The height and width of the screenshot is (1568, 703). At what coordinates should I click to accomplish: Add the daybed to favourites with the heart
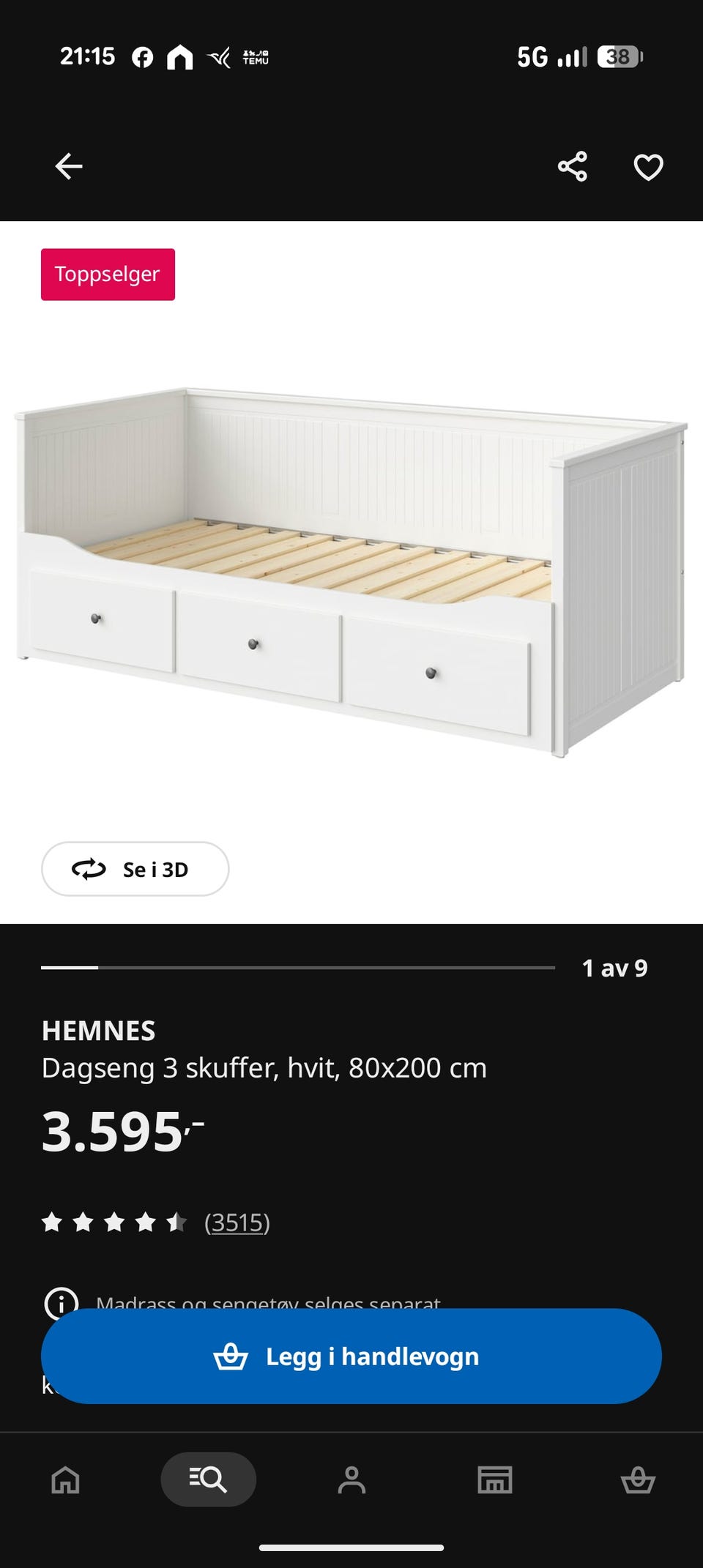pos(648,167)
